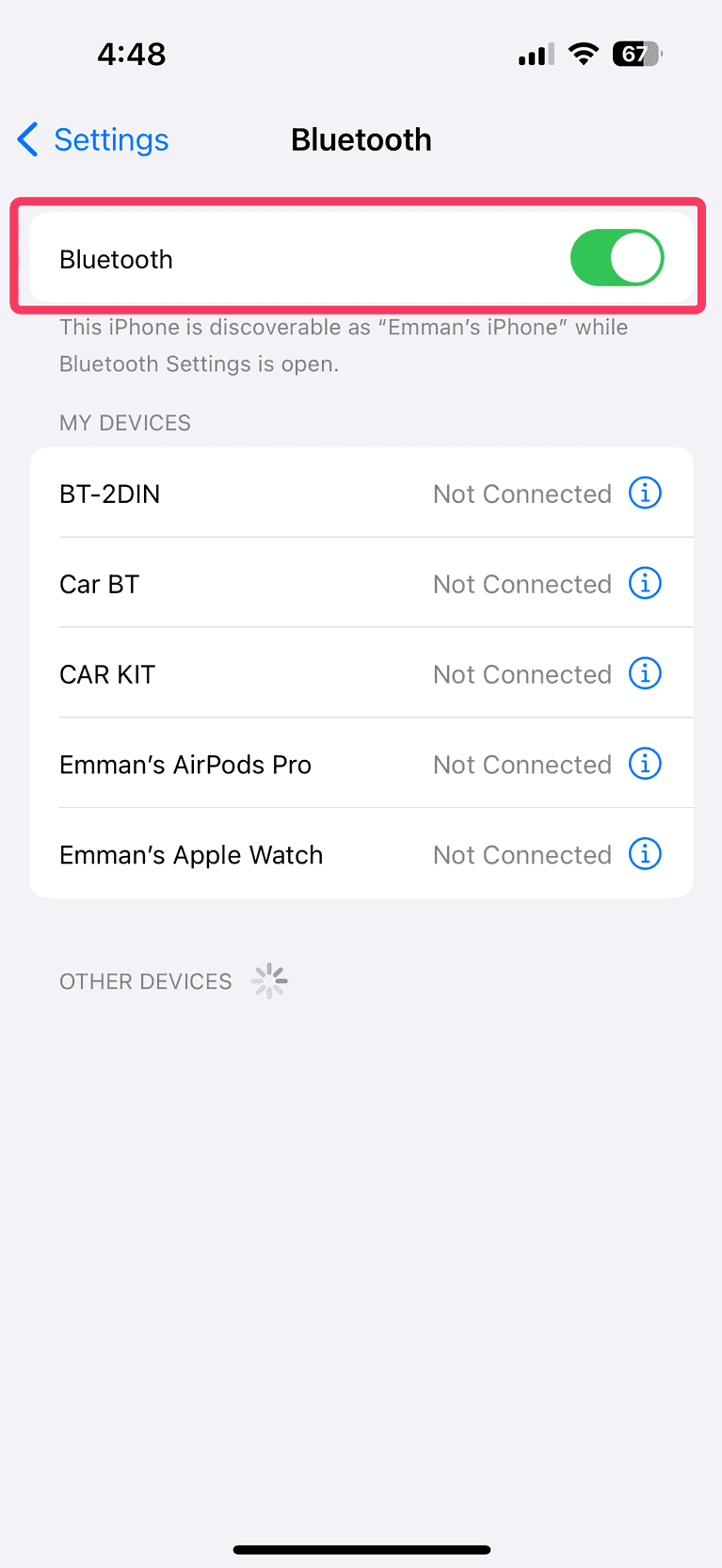The image size is (722, 1568).
Task: Click the Wi-Fi status bar icon
Action: coord(583,54)
